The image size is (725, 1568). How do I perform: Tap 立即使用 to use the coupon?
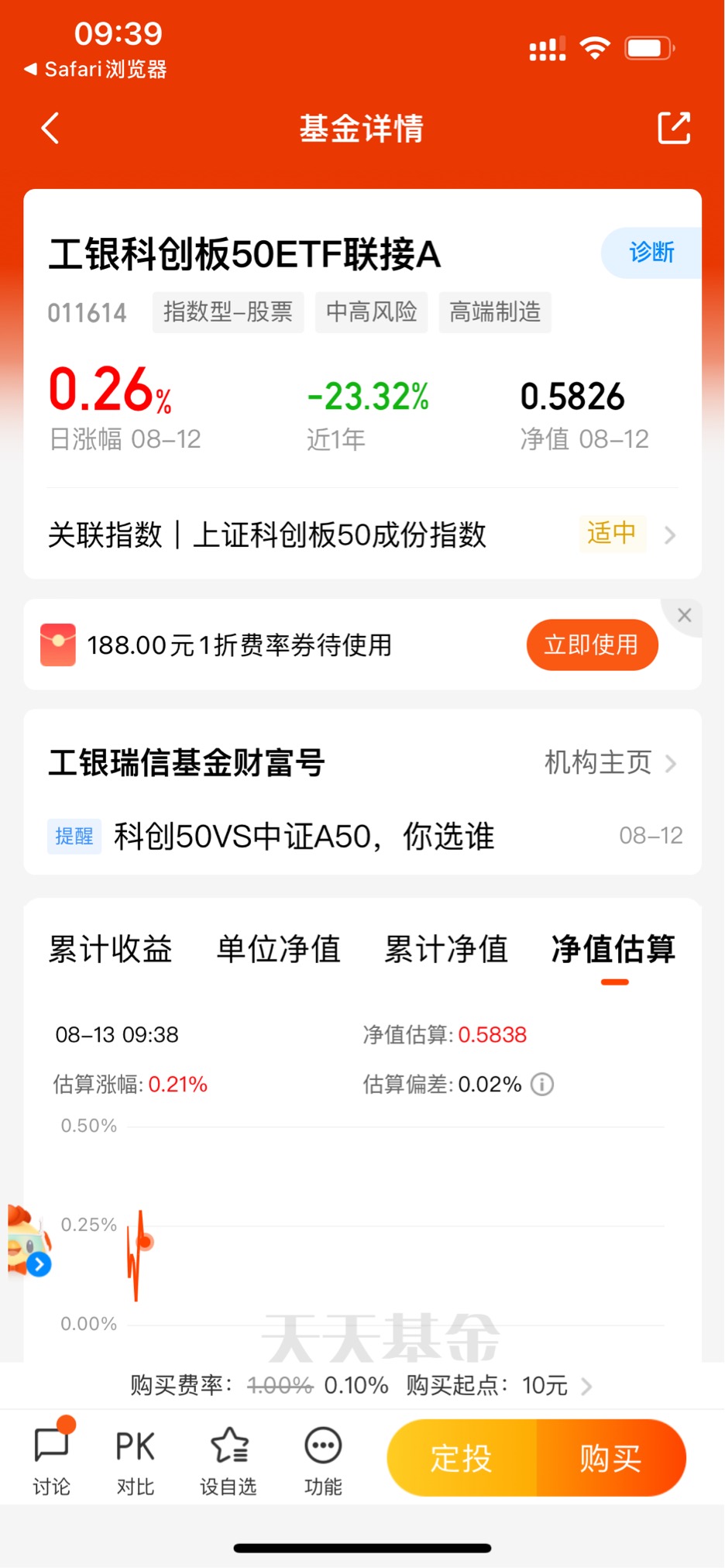[x=592, y=645]
